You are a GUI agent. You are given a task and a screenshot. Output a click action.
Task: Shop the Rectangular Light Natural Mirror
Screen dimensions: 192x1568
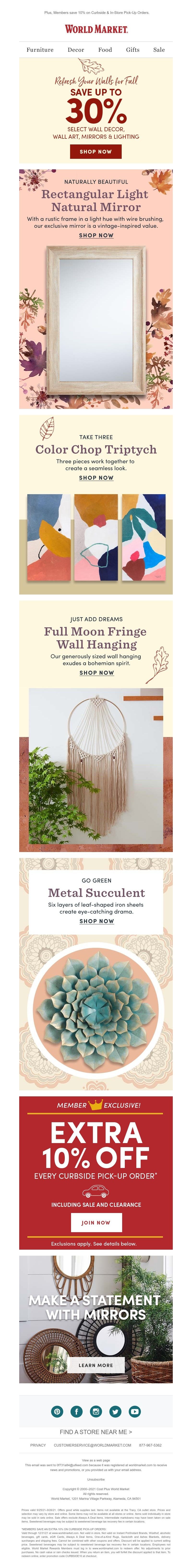point(96,235)
